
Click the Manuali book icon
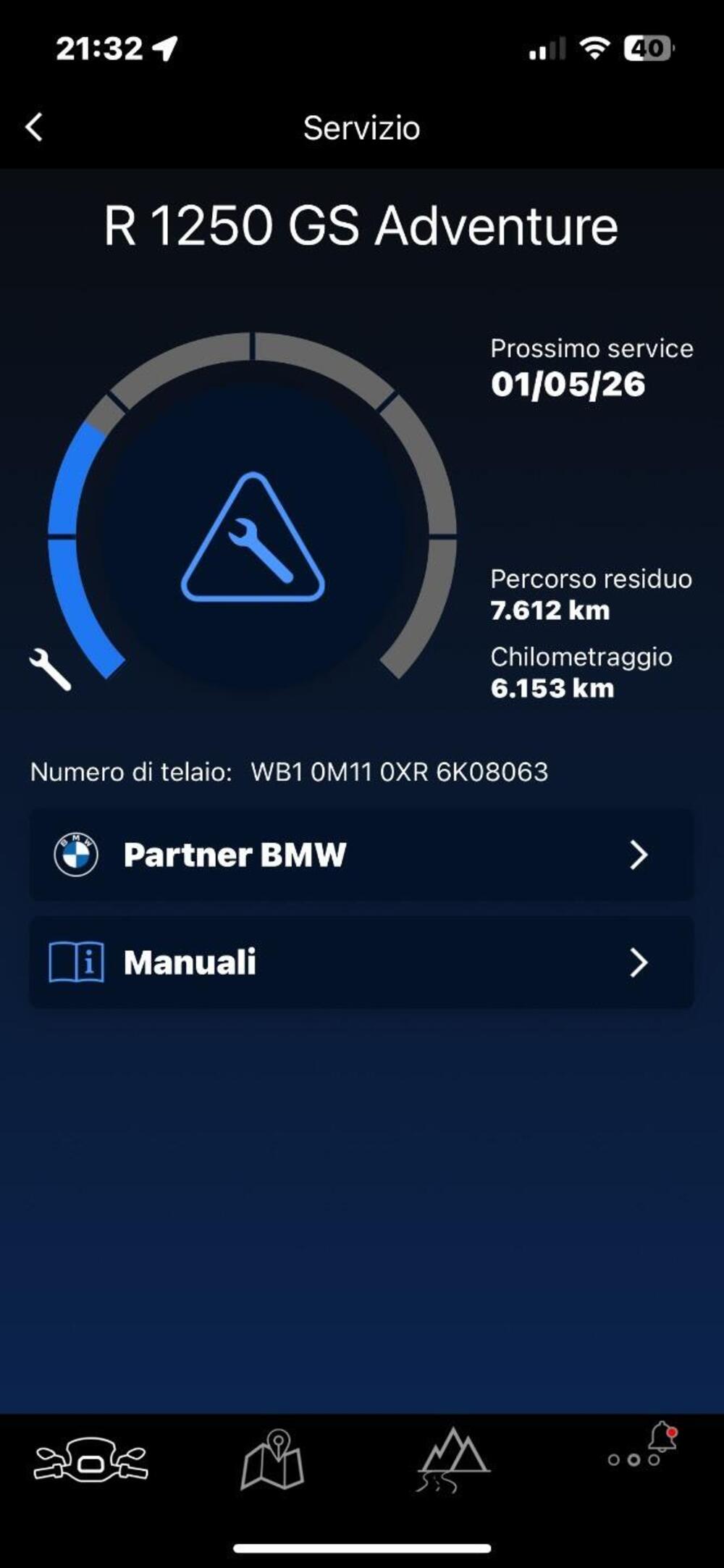[x=80, y=962]
